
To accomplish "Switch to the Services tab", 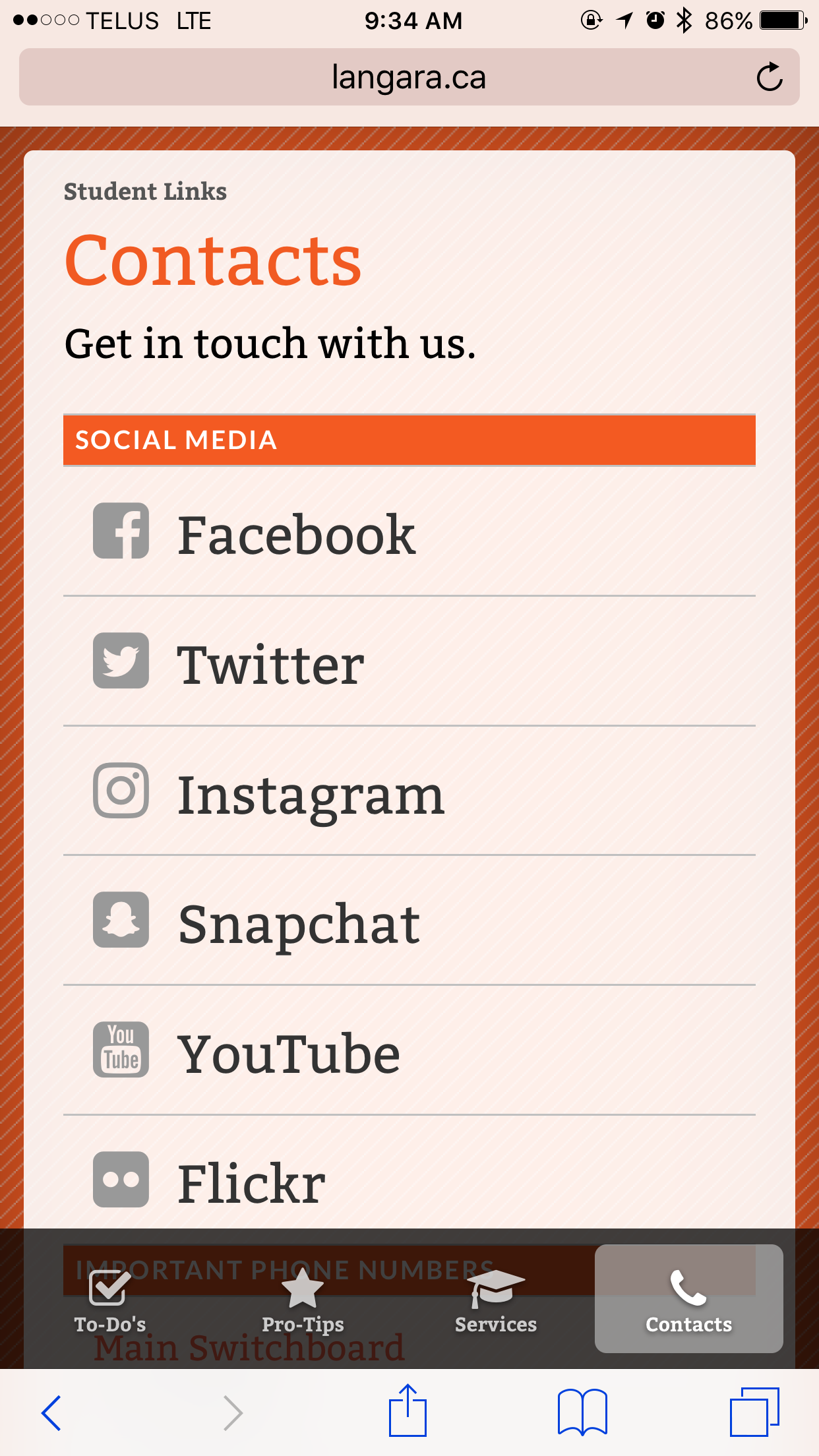I will (496, 1299).
